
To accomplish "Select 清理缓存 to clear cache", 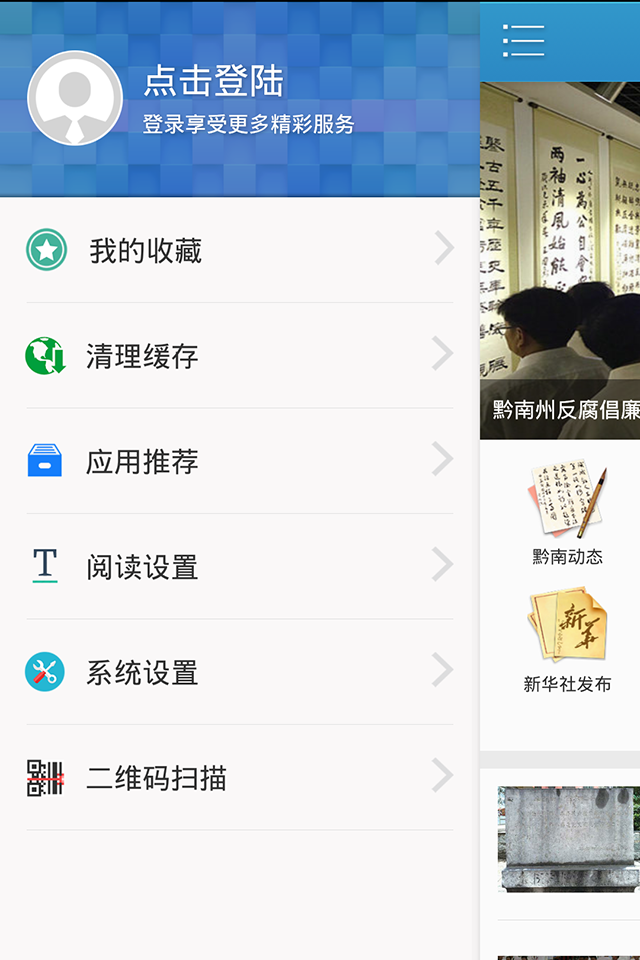I will click(x=240, y=355).
